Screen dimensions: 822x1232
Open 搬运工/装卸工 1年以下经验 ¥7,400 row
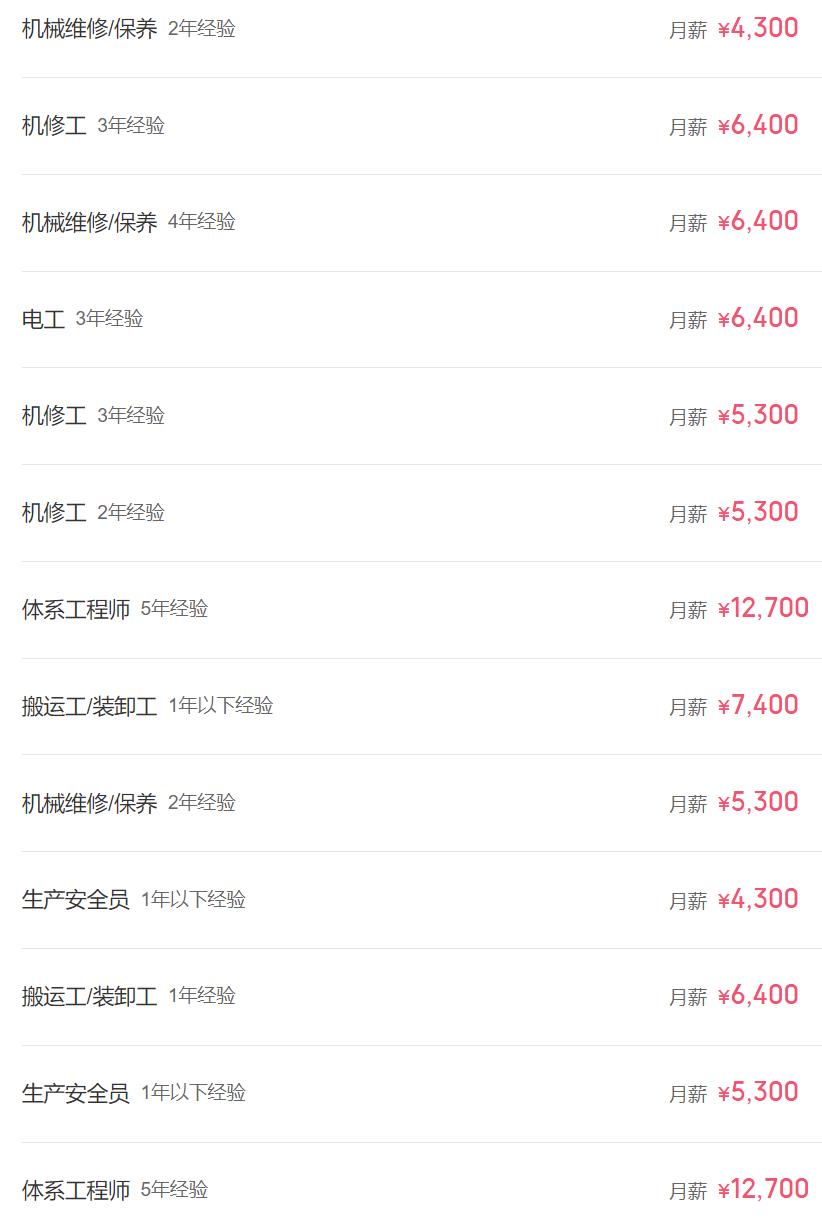point(89,707)
